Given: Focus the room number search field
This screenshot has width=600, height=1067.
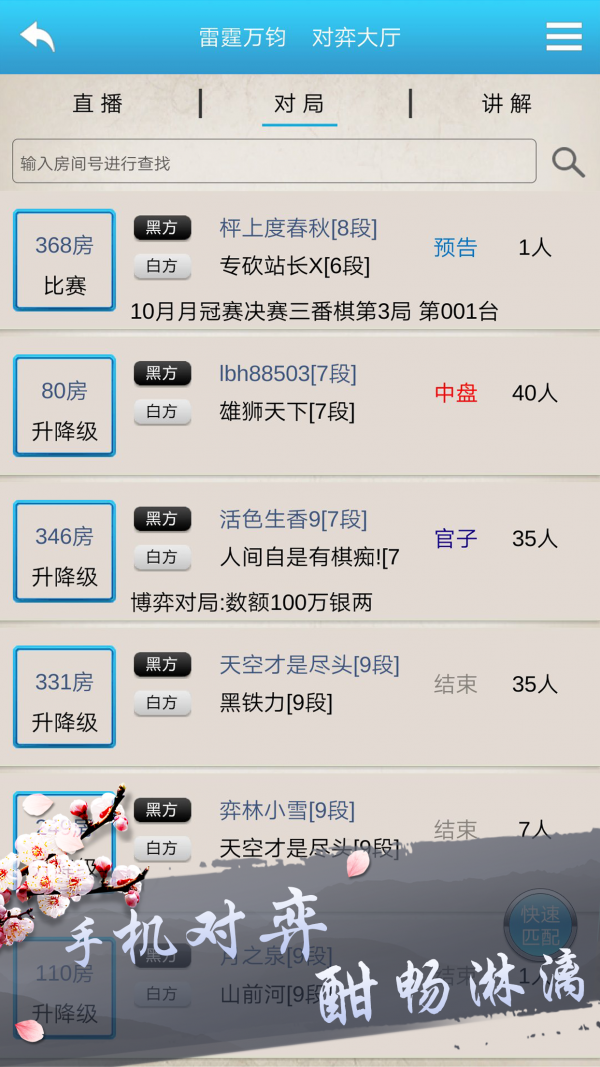Looking at the screenshot, I should [274, 162].
